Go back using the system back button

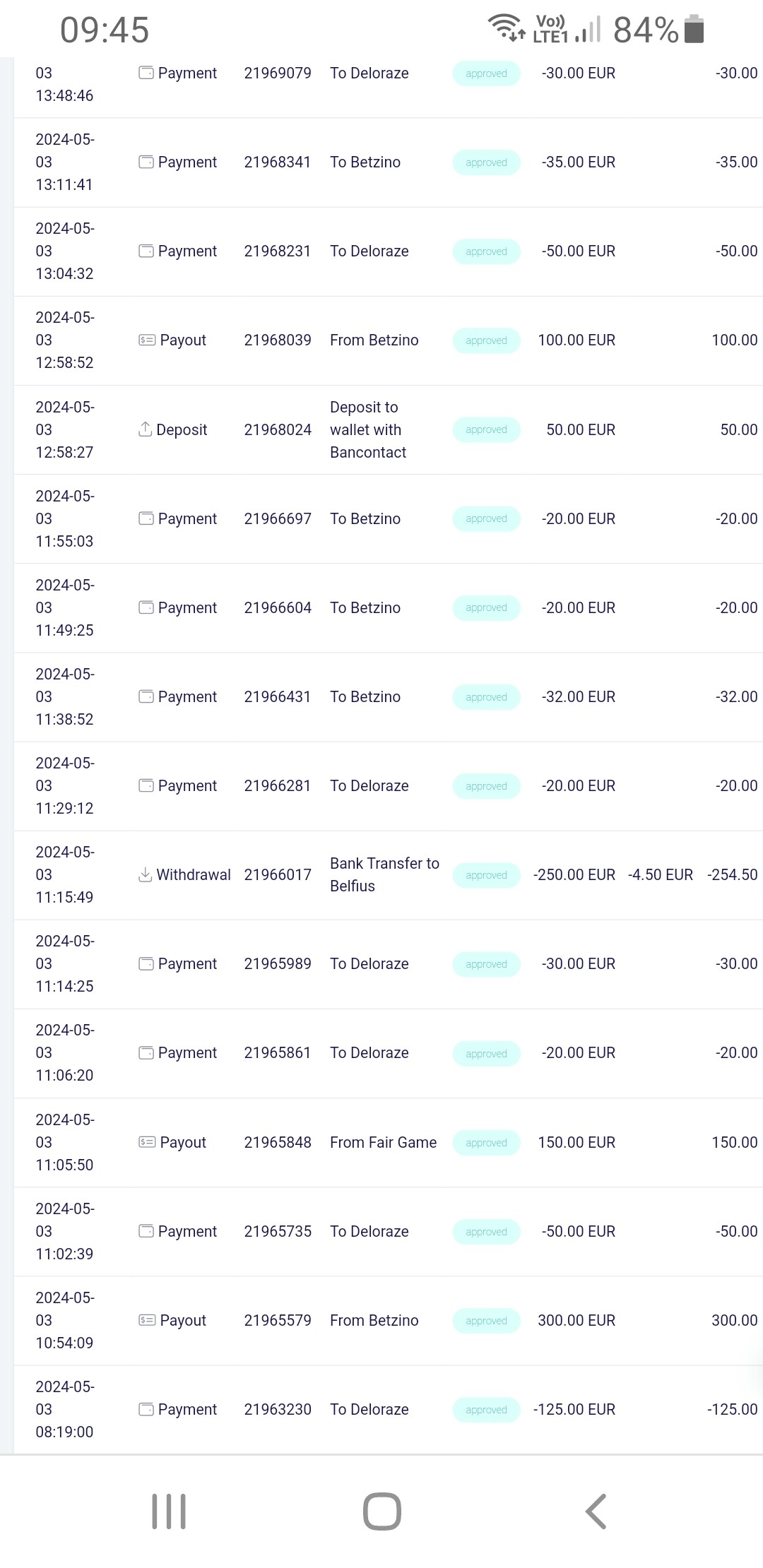(x=596, y=1511)
